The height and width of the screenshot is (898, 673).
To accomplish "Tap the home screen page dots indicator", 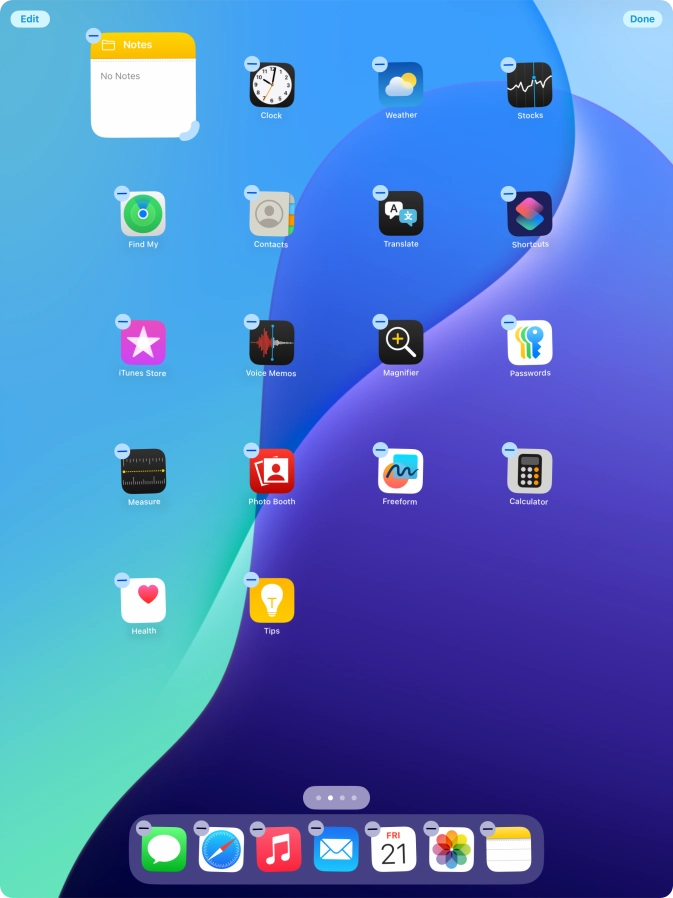I will tap(336, 798).
